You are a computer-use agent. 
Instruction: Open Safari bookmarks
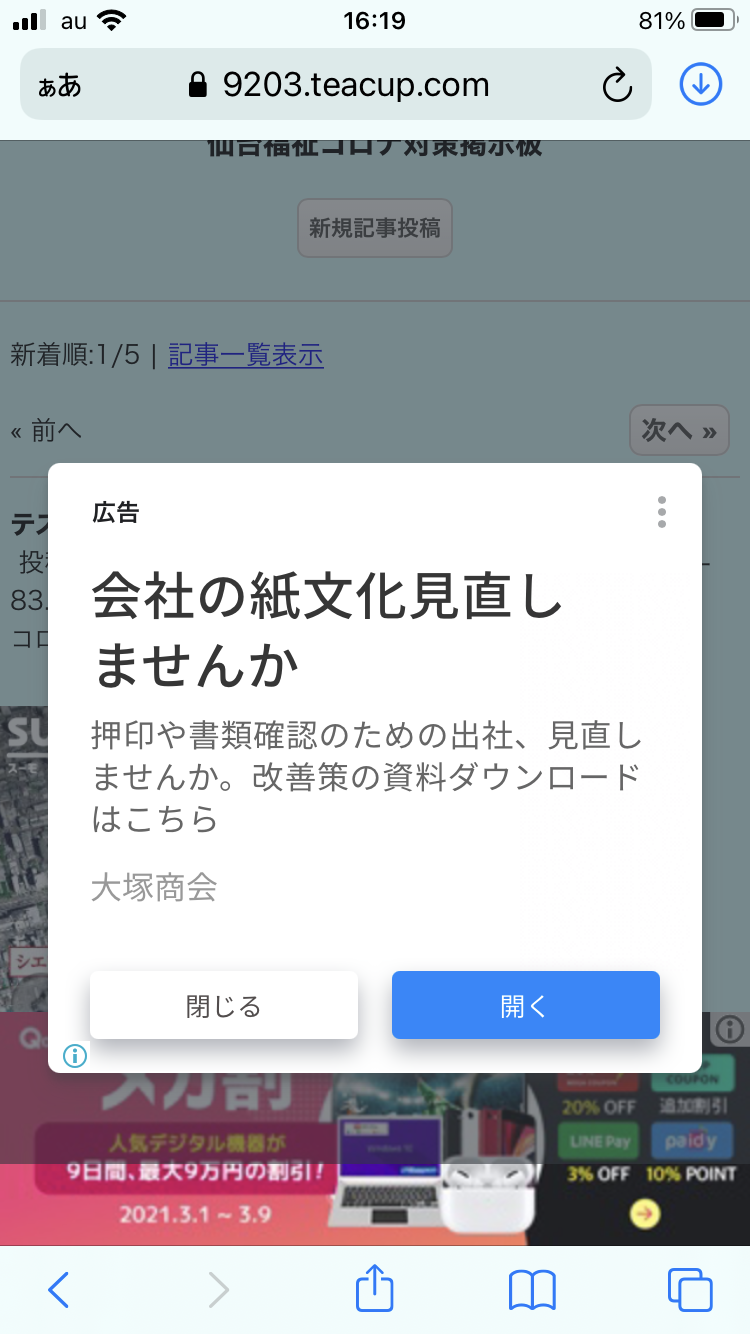(532, 1290)
